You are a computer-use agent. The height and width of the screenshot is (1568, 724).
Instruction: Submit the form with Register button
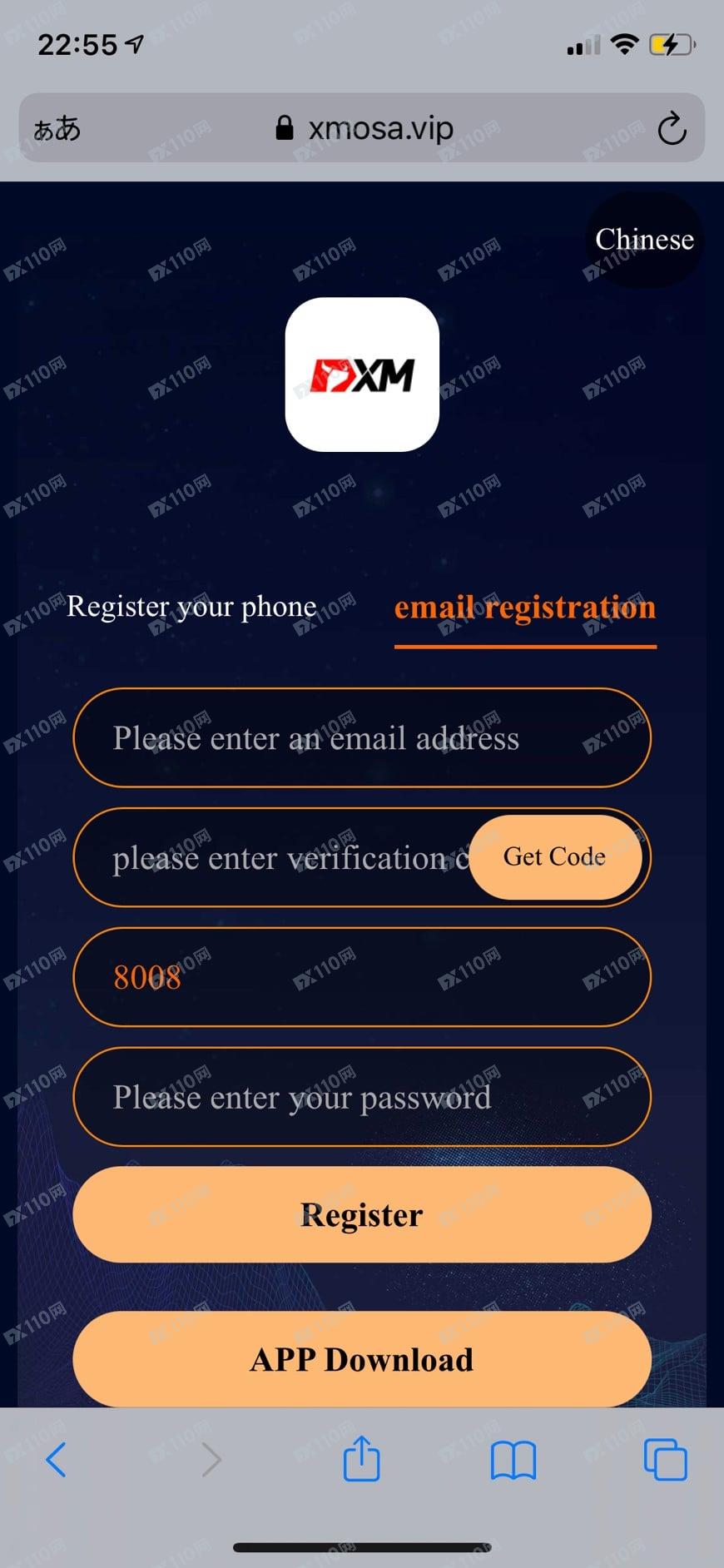361,1215
